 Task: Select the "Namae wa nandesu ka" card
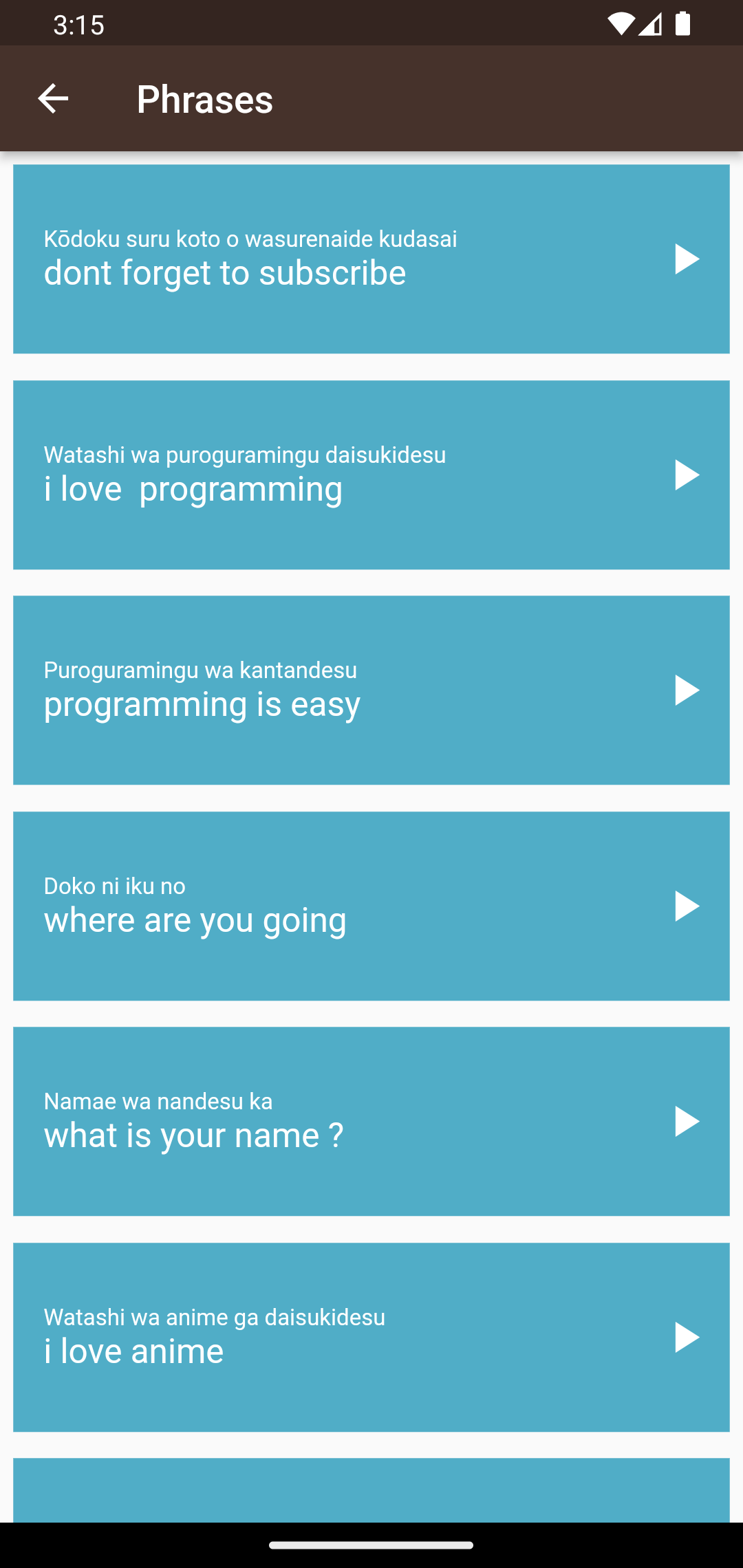click(310, 1120)
